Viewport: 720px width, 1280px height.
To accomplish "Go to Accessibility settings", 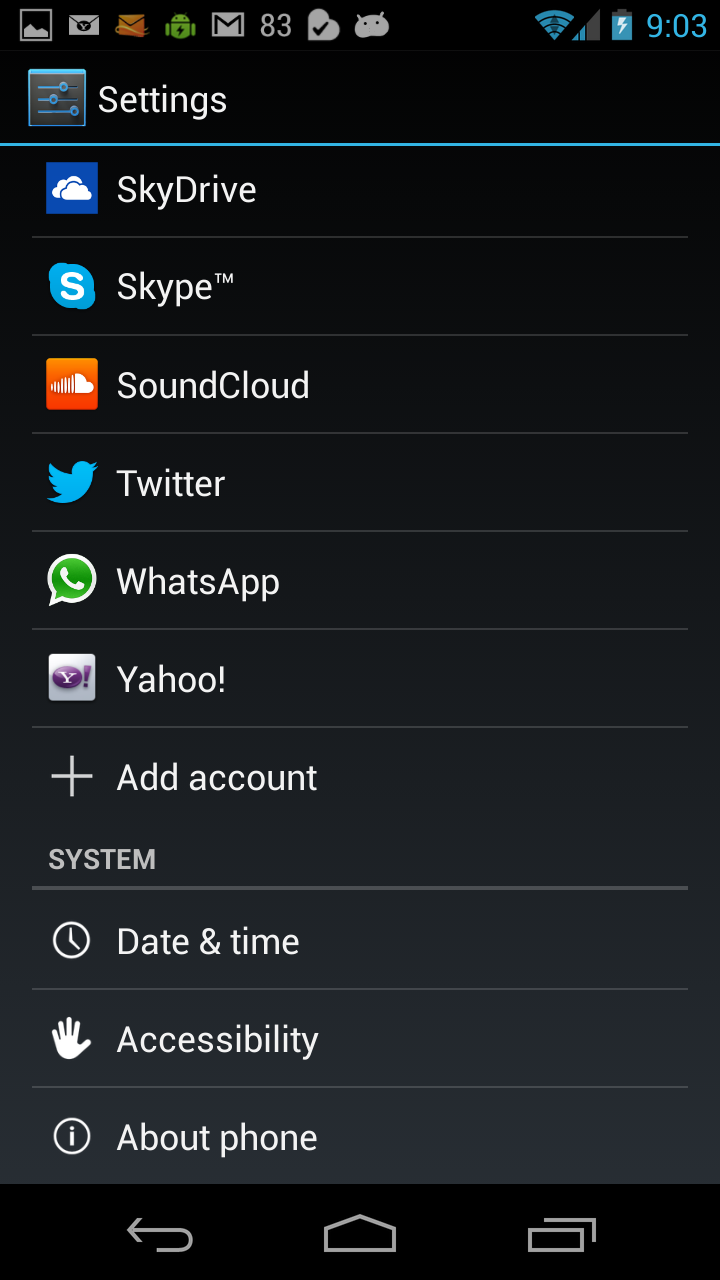I will click(360, 1039).
